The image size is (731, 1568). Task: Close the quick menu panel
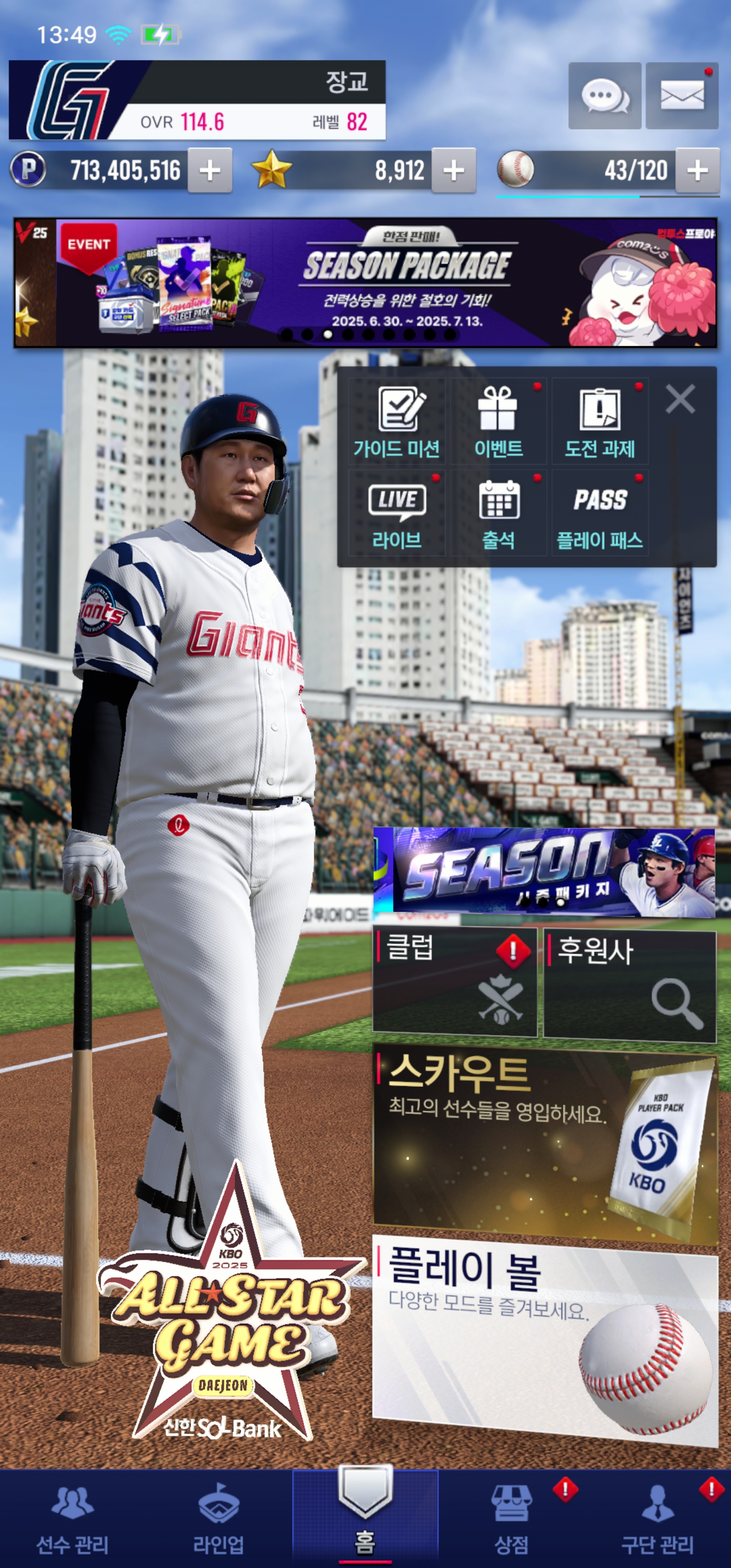click(x=680, y=399)
